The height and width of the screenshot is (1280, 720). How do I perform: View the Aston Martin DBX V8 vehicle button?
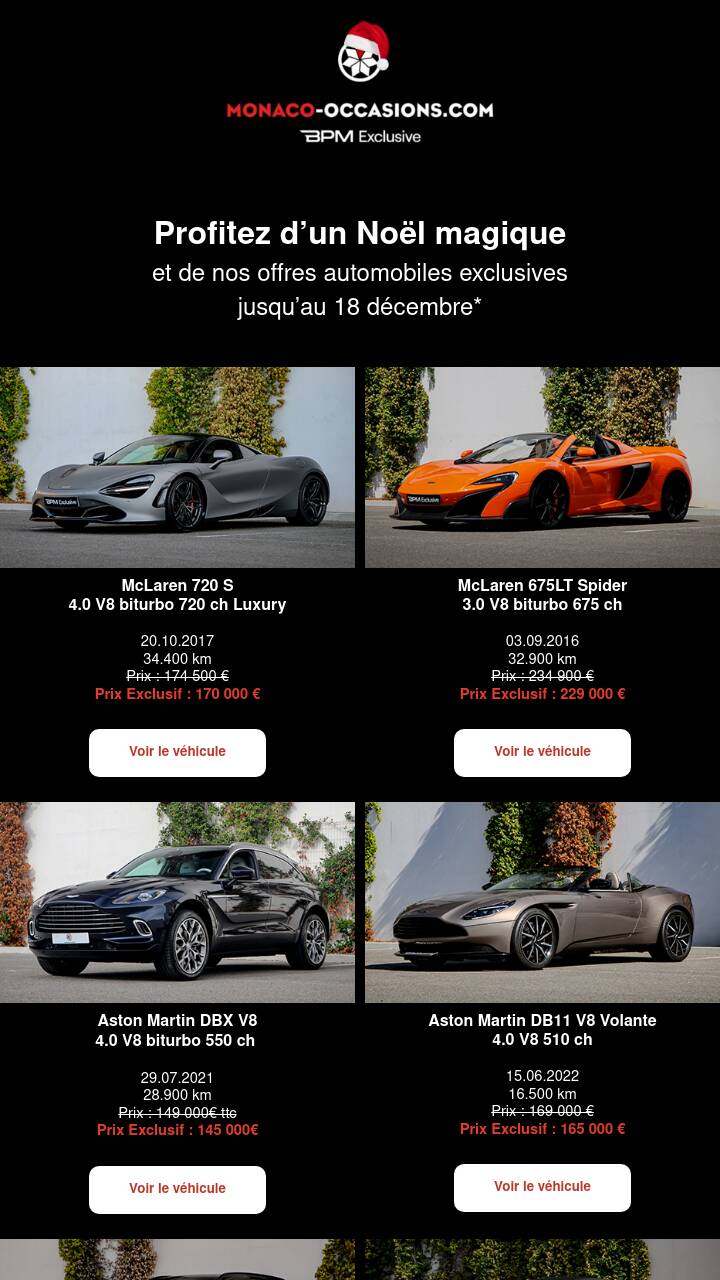tap(177, 1189)
